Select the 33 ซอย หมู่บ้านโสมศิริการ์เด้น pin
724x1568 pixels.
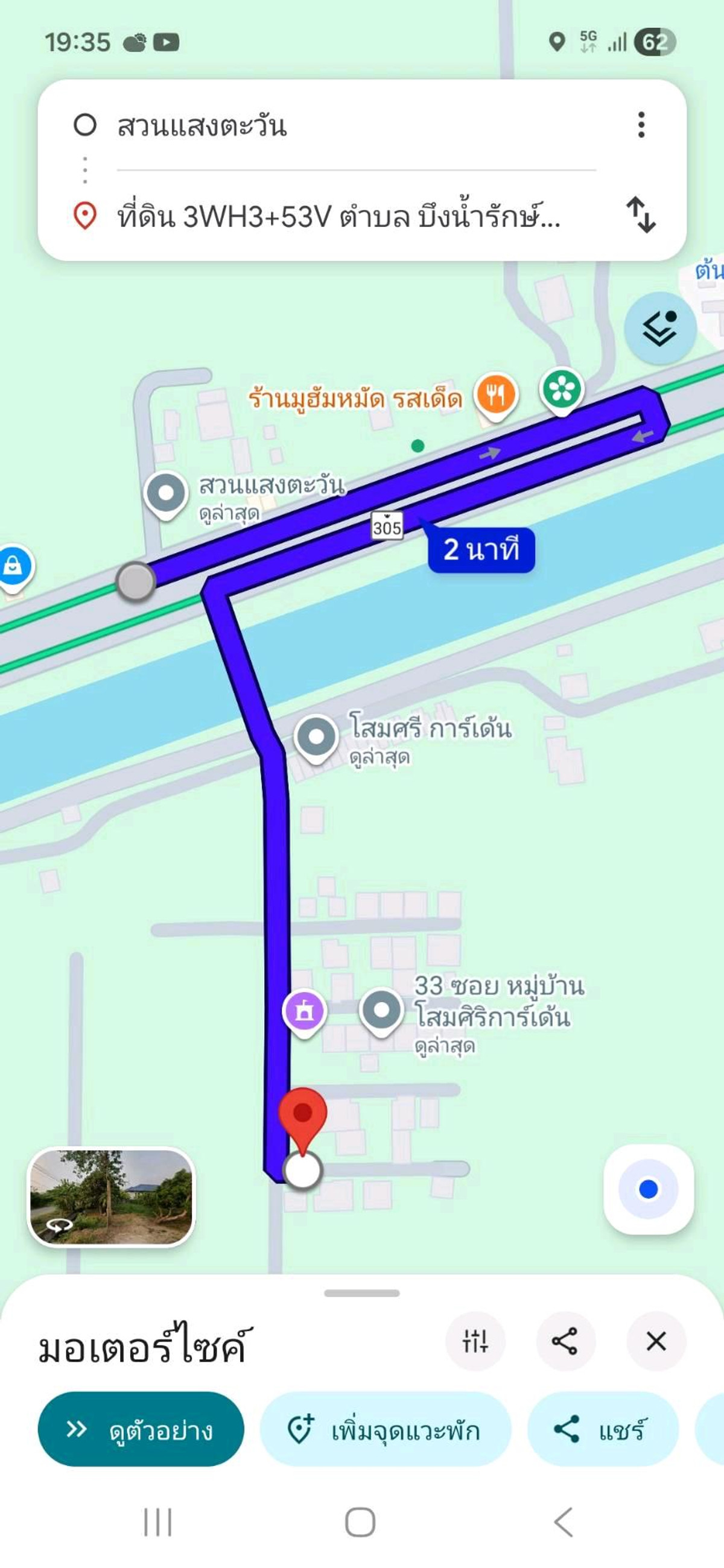[381, 1010]
